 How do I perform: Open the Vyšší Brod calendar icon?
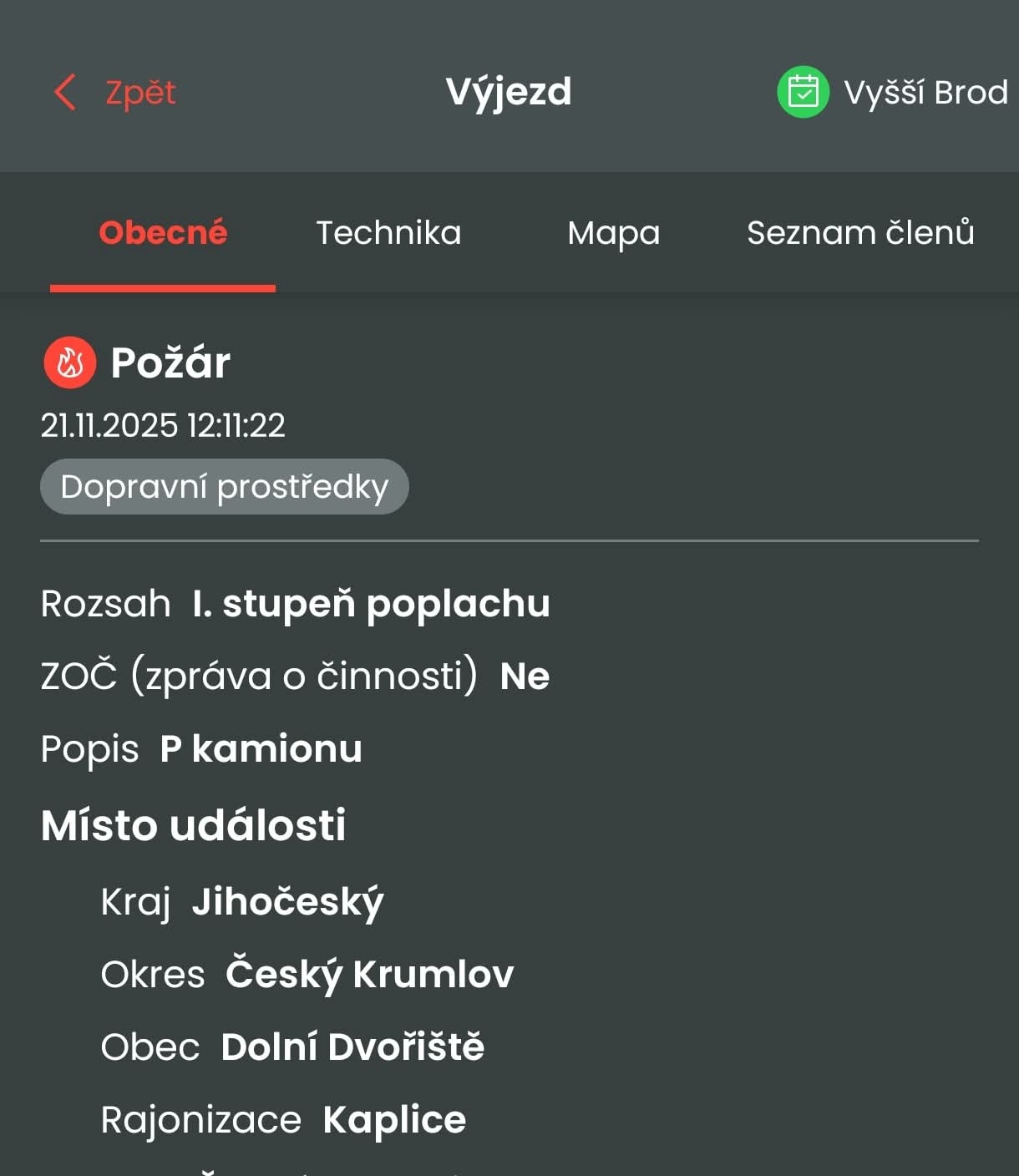[803, 92]
